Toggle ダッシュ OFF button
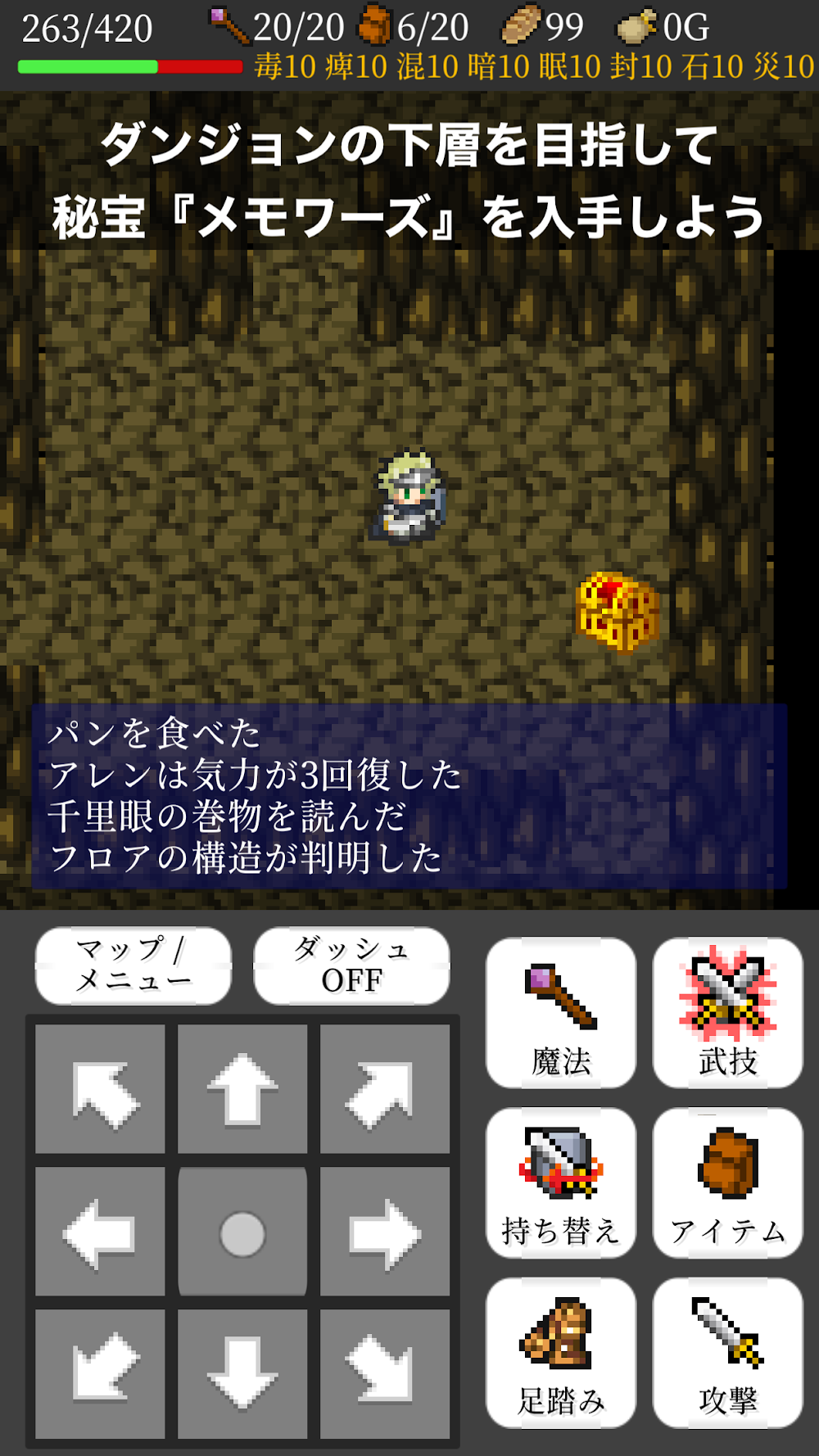The height and width of the screenshot is (1456, 819). click(351, 965)
